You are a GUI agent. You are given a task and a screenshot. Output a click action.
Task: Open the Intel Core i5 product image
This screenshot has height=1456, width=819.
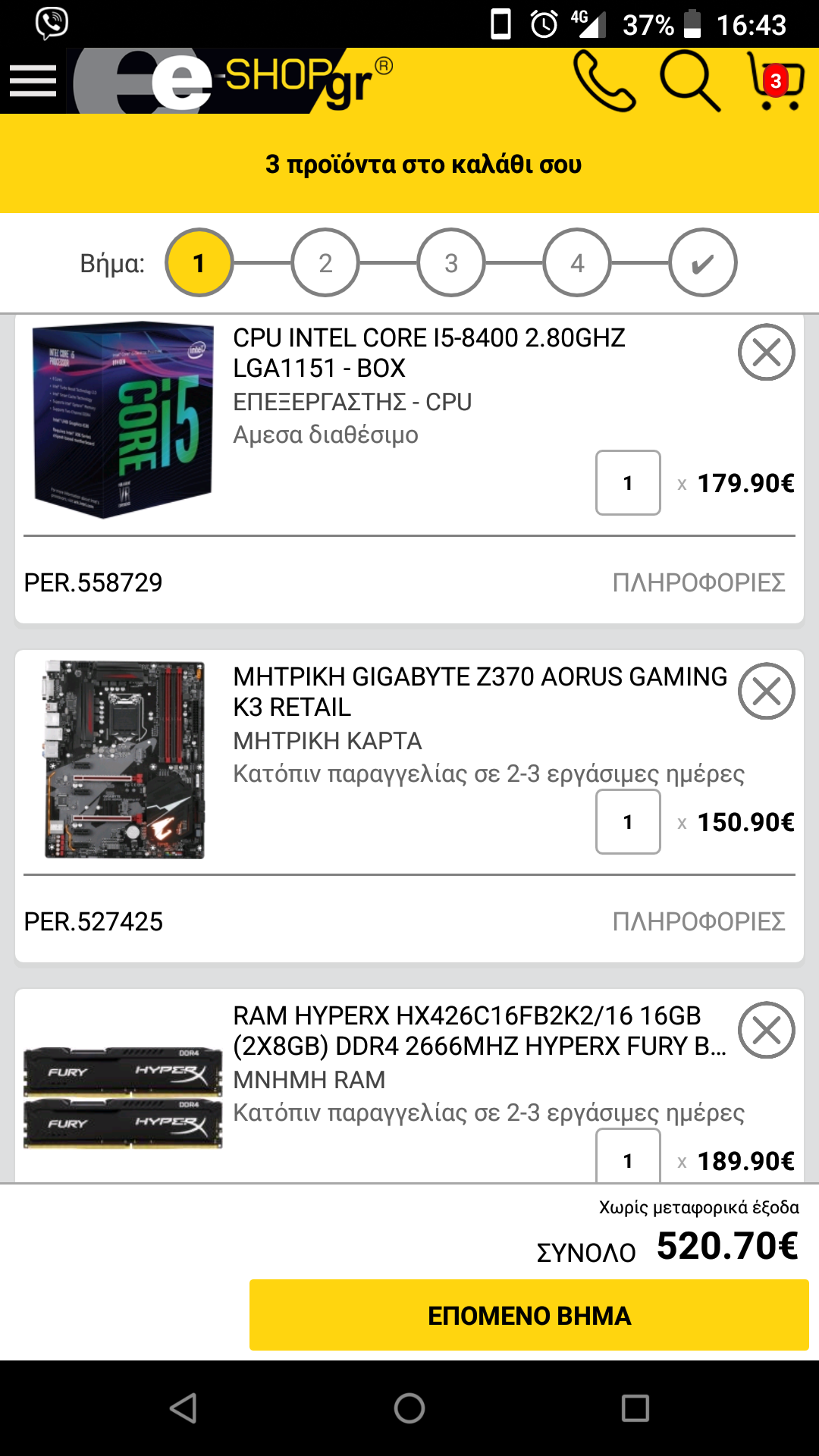coord(124,421)
